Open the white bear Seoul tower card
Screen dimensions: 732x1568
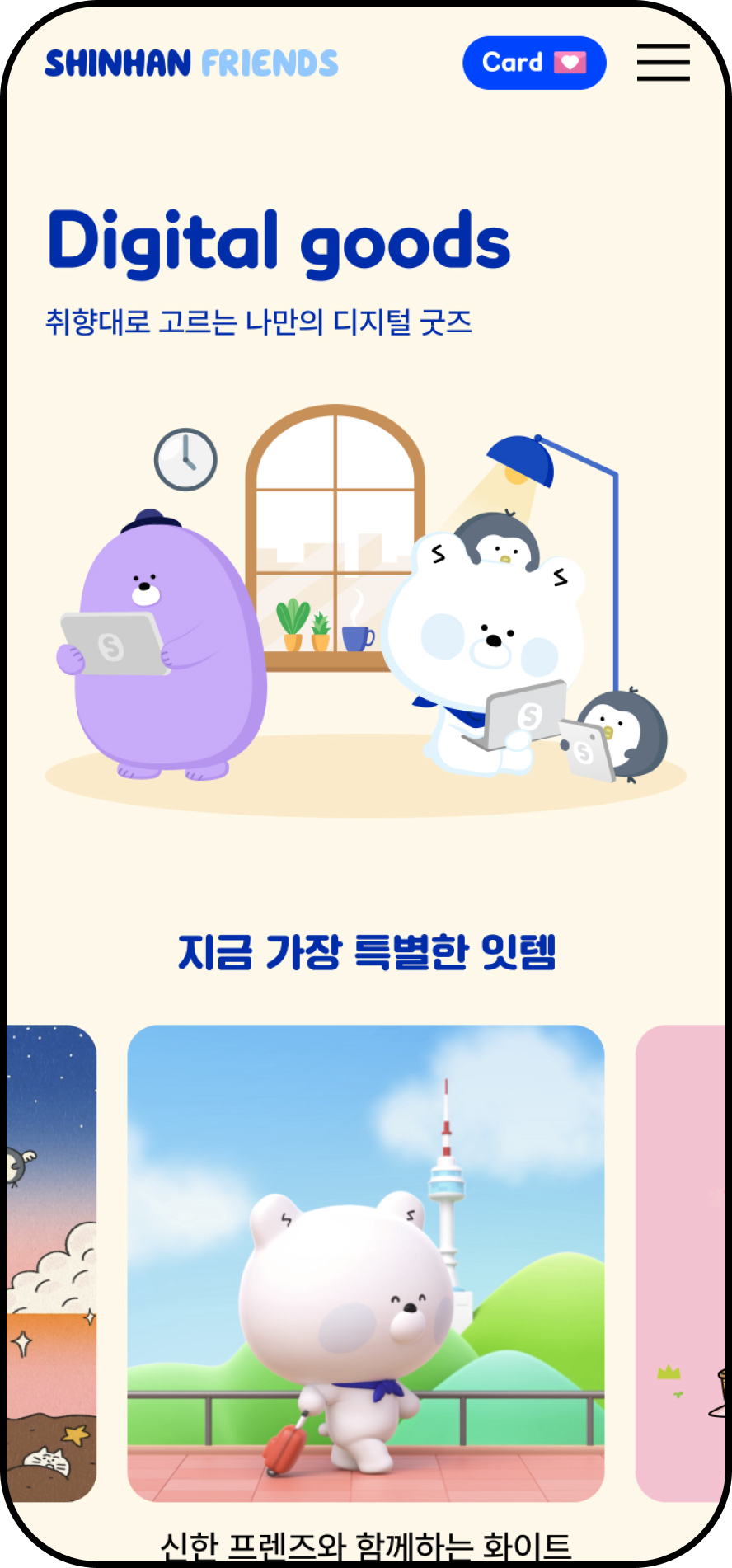tap(365, 1262)
